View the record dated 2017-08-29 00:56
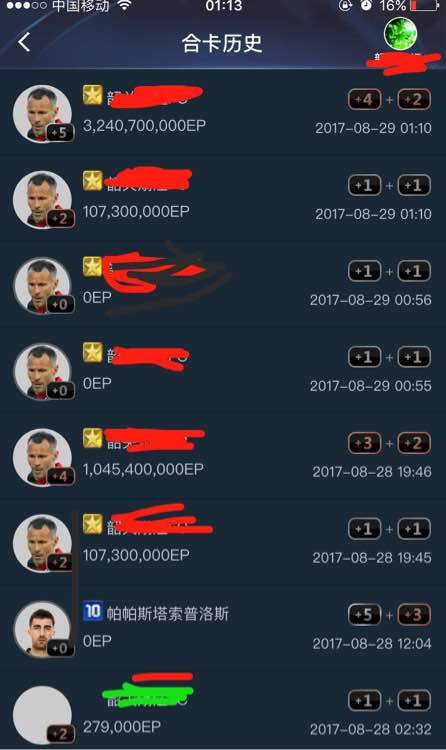 (x=223, y=285)
